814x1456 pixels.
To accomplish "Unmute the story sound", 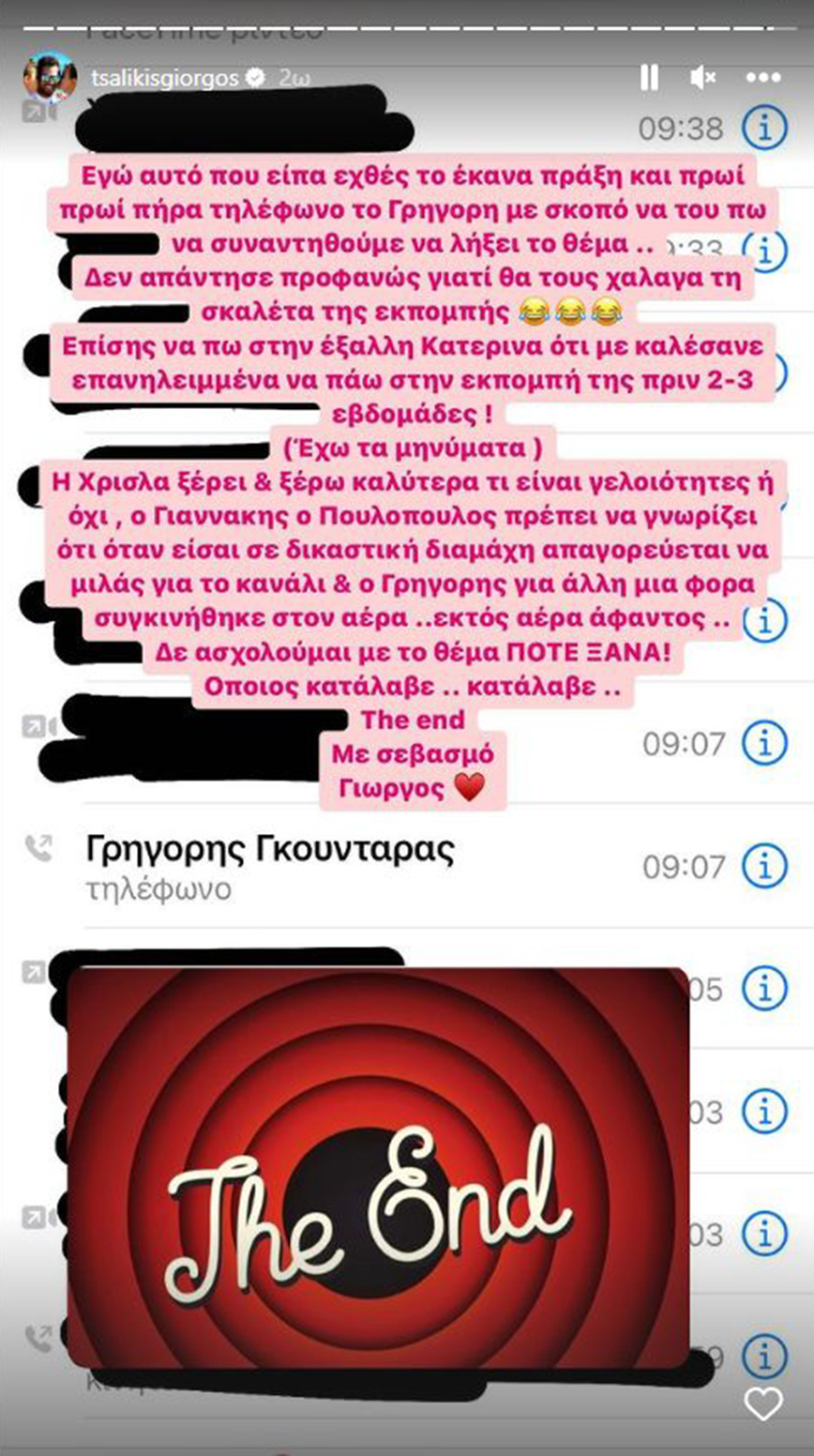I will point(703,79).
